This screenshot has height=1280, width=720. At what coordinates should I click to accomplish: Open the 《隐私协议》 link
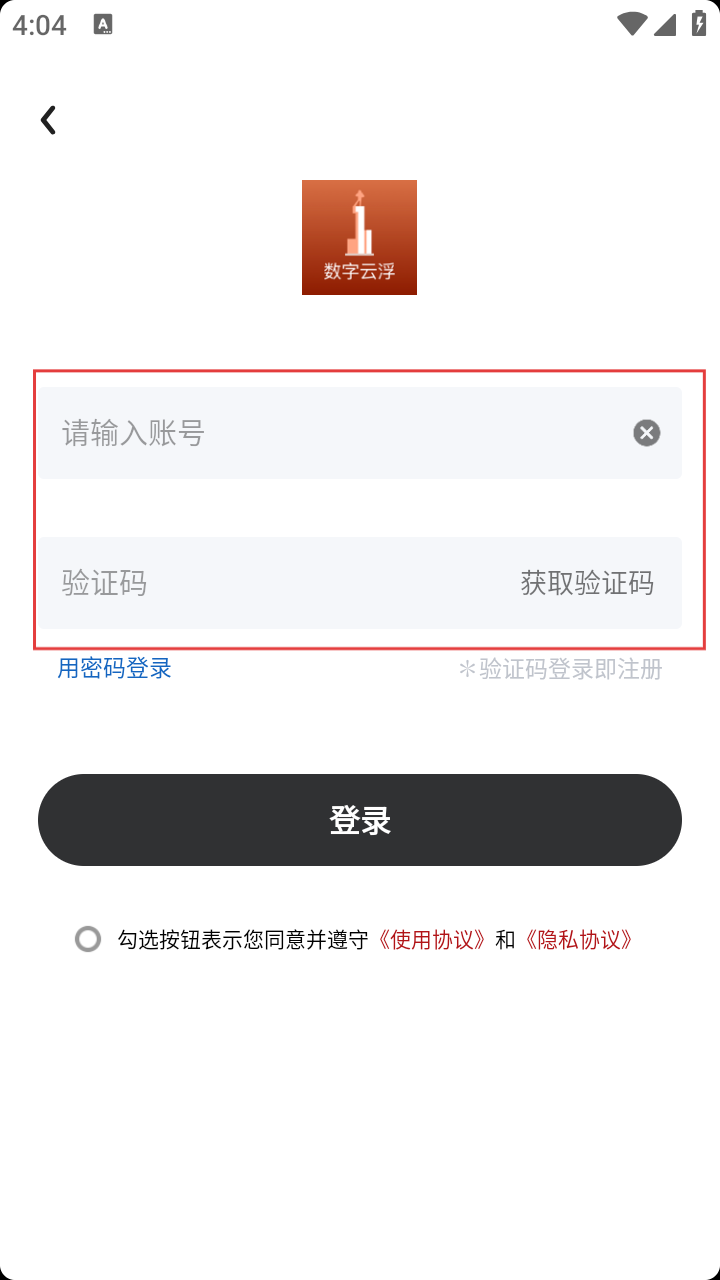click(x=579, y=940)
